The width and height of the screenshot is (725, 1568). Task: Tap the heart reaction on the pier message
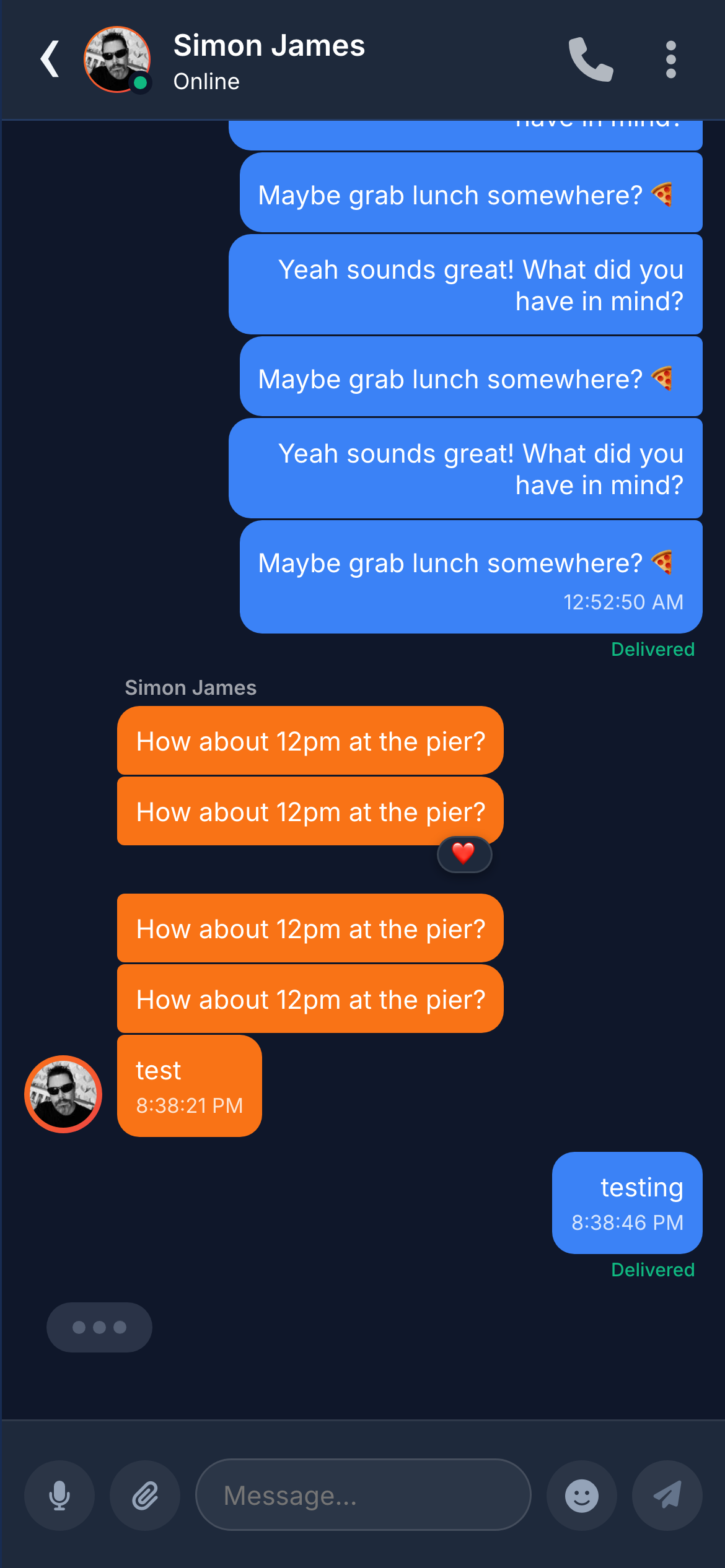click(x=464, y=854)
